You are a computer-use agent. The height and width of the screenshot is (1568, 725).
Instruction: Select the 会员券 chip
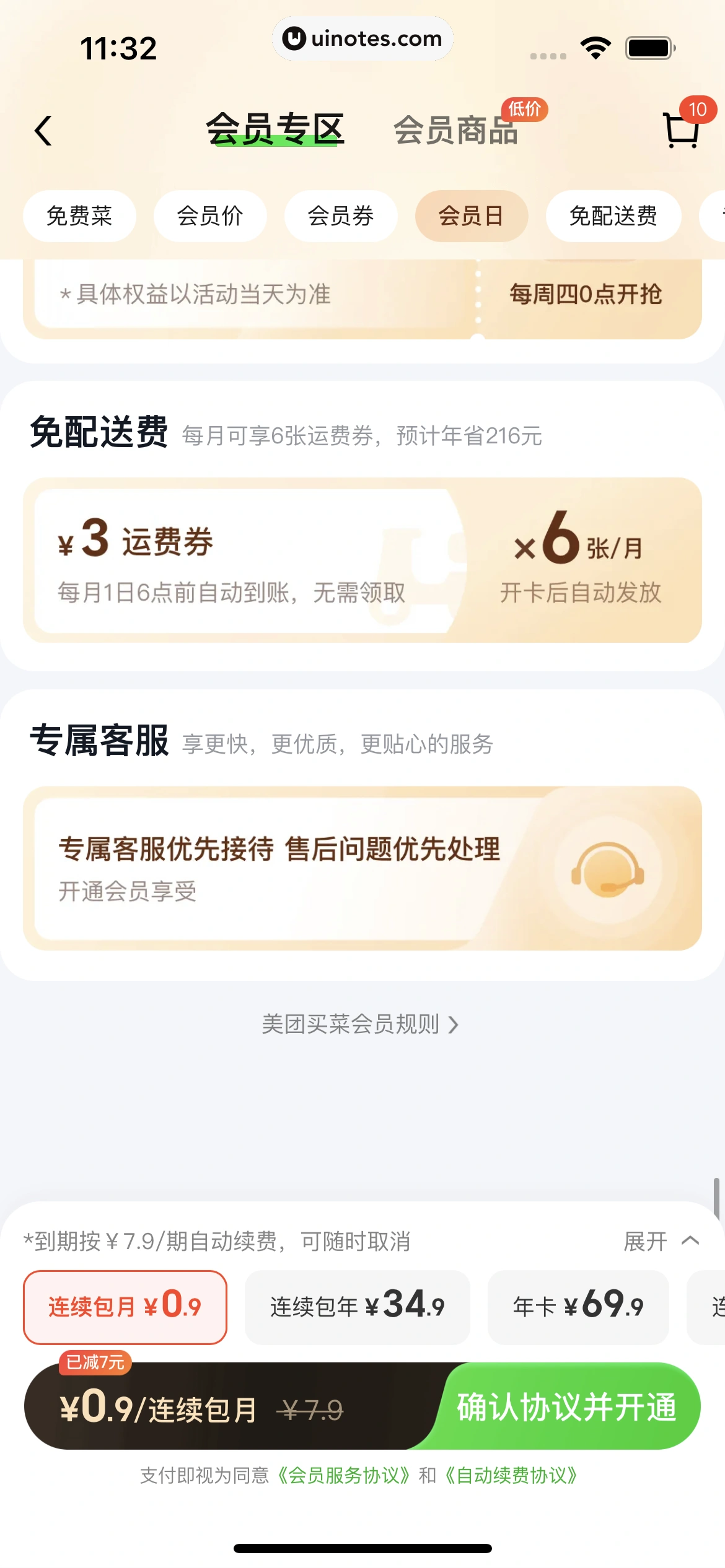(x=341, y=216)
